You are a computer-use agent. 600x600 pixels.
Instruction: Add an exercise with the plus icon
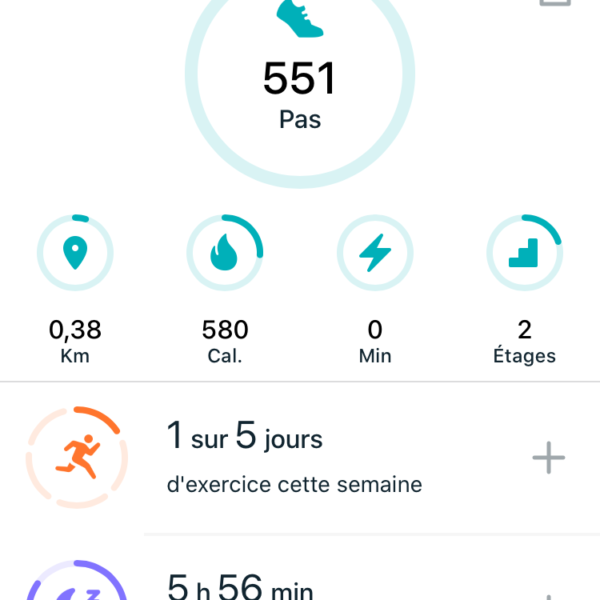(548, 458)
